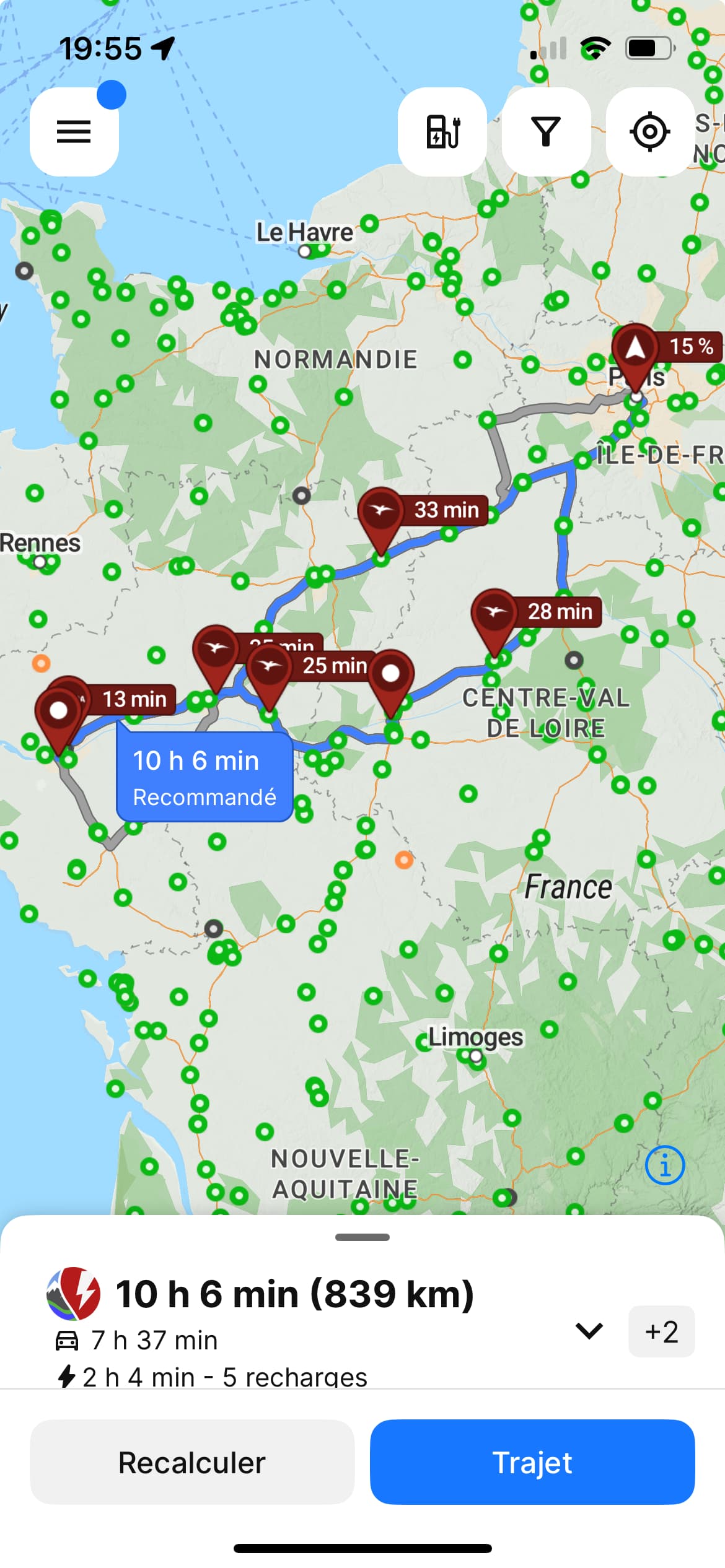
Task: Open the map info icon
Action: click(x=665, y=1165)
